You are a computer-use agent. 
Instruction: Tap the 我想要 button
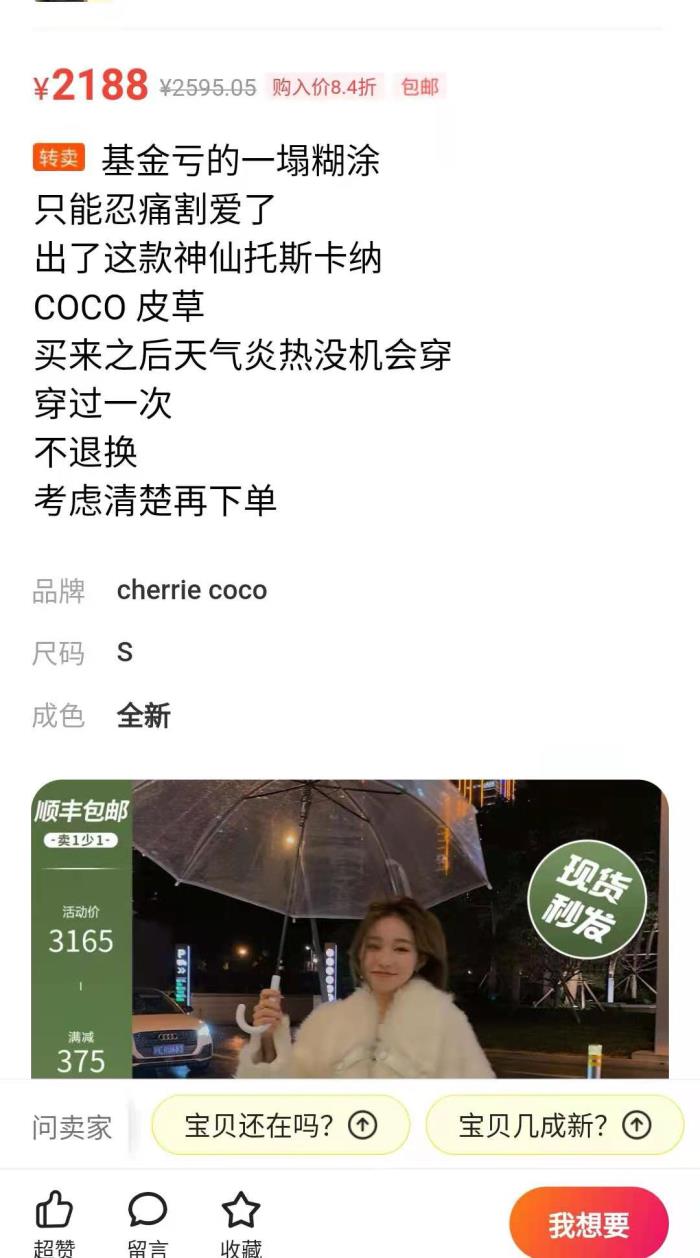click(x=588, y=1225)
